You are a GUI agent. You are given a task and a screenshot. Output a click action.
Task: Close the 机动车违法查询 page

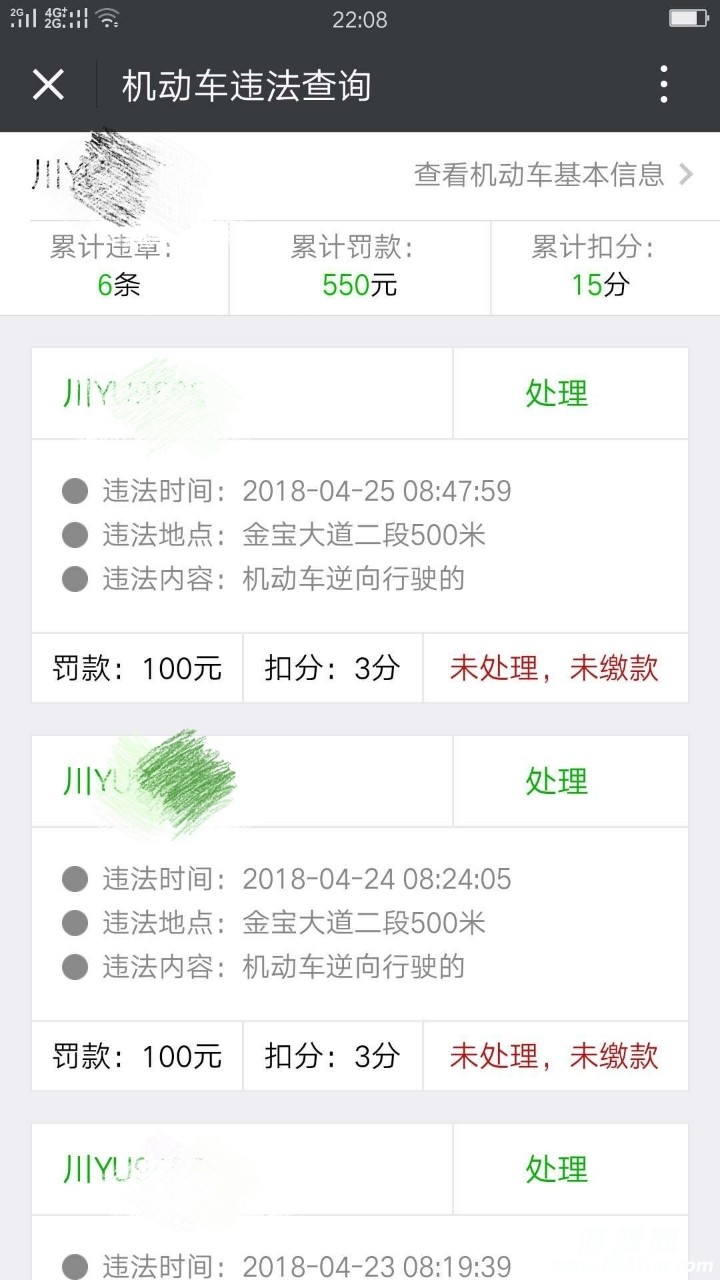(48, 85)
